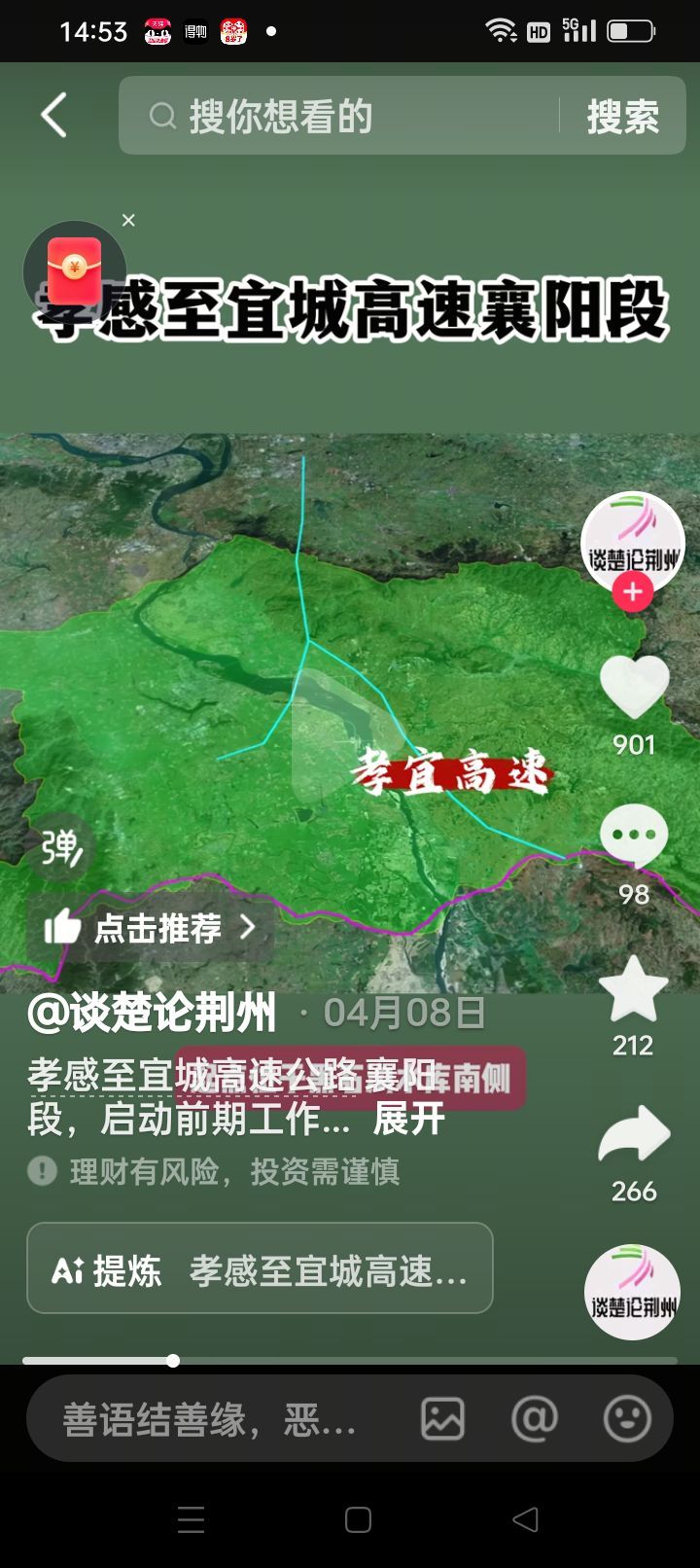Viewport: 700px width, 1568px height.
Task: Go back using the top-left arrow
Action: [x=54, y=116]
